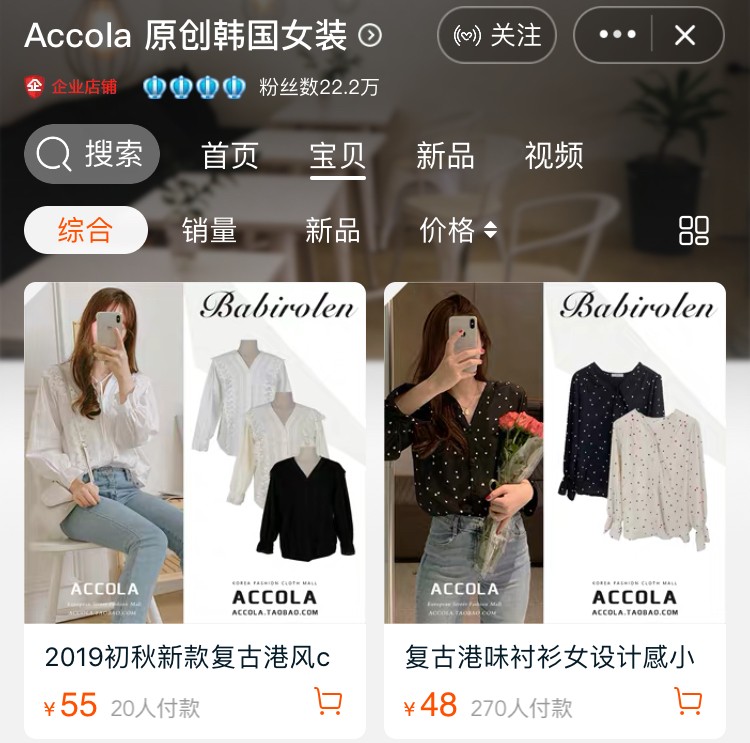Close the mini program

(685, 36)
